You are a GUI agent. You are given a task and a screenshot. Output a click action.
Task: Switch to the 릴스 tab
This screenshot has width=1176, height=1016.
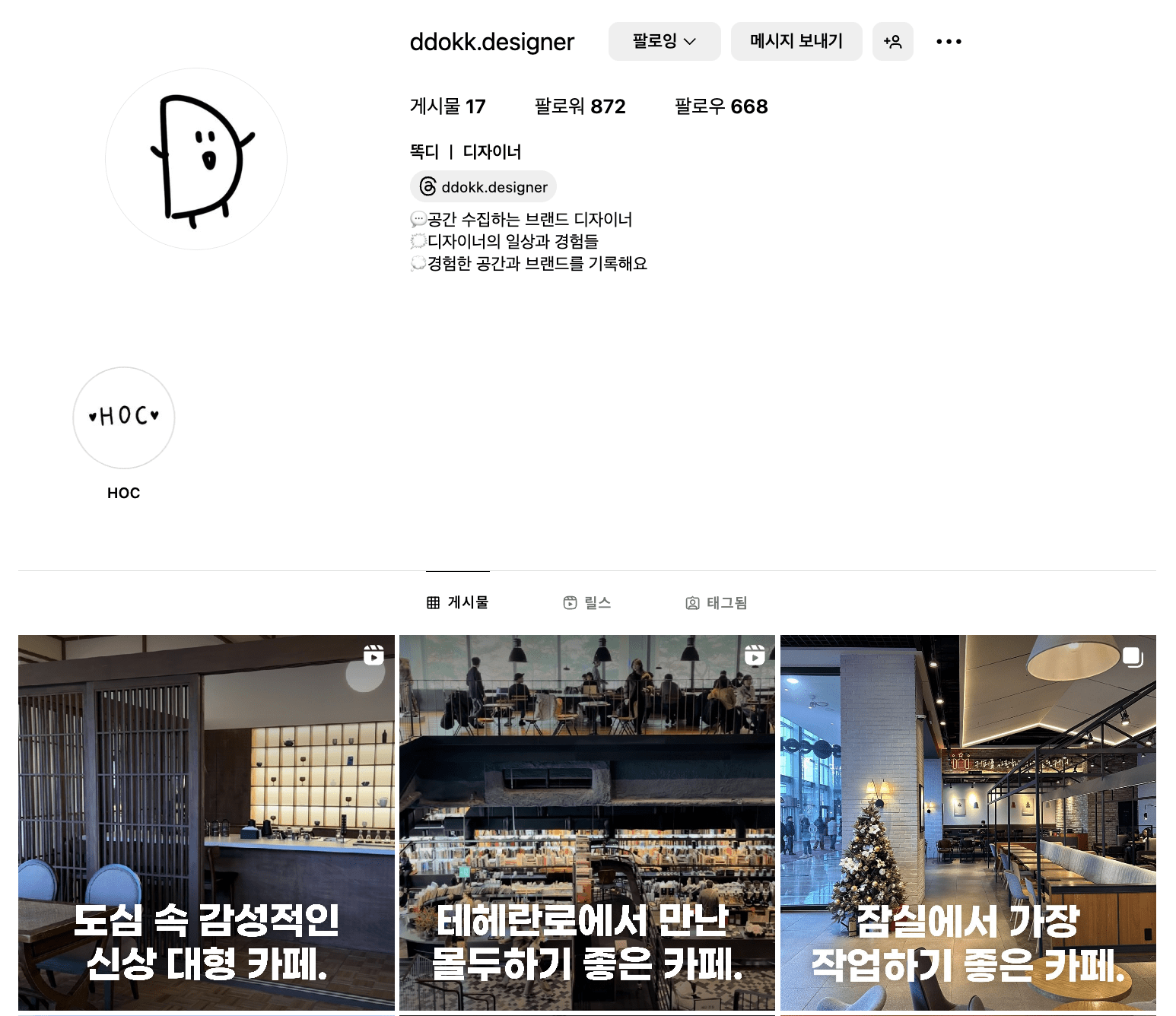pos(587,603)
